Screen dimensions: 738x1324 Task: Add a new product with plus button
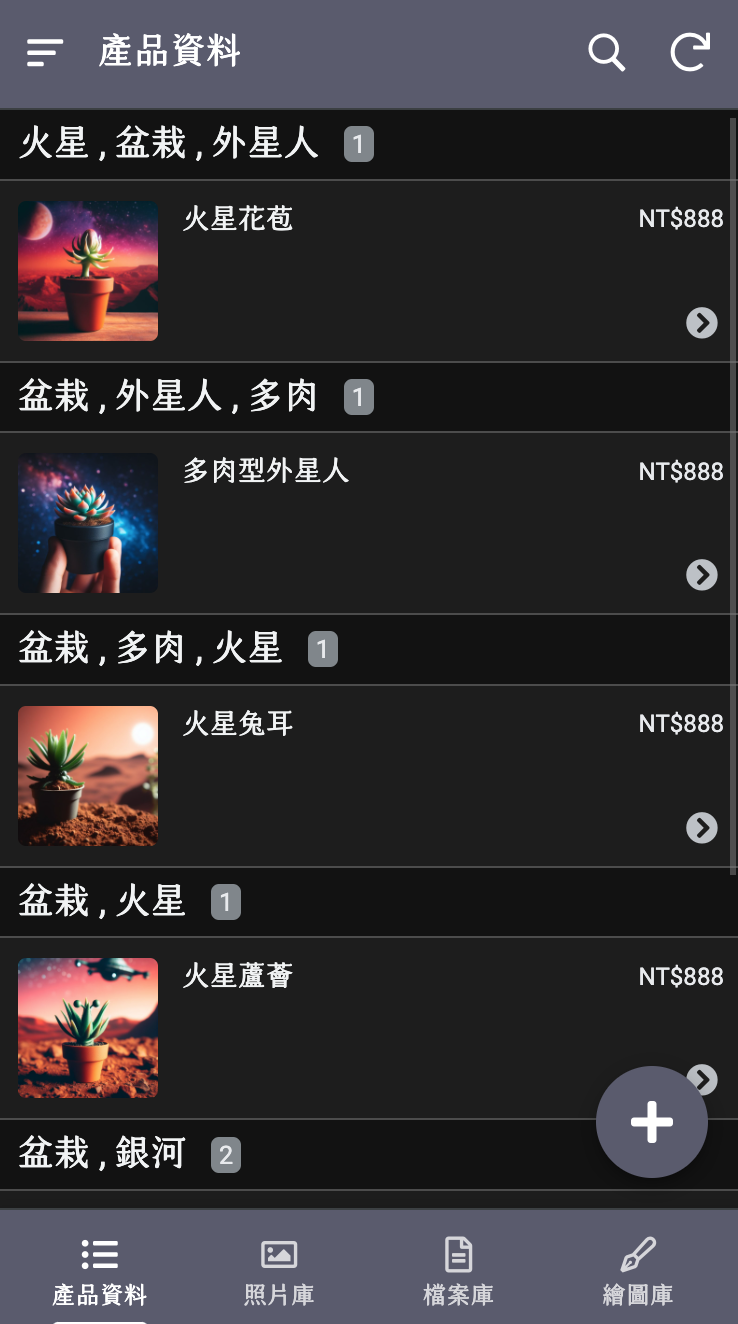click(x=652, y=1122)
